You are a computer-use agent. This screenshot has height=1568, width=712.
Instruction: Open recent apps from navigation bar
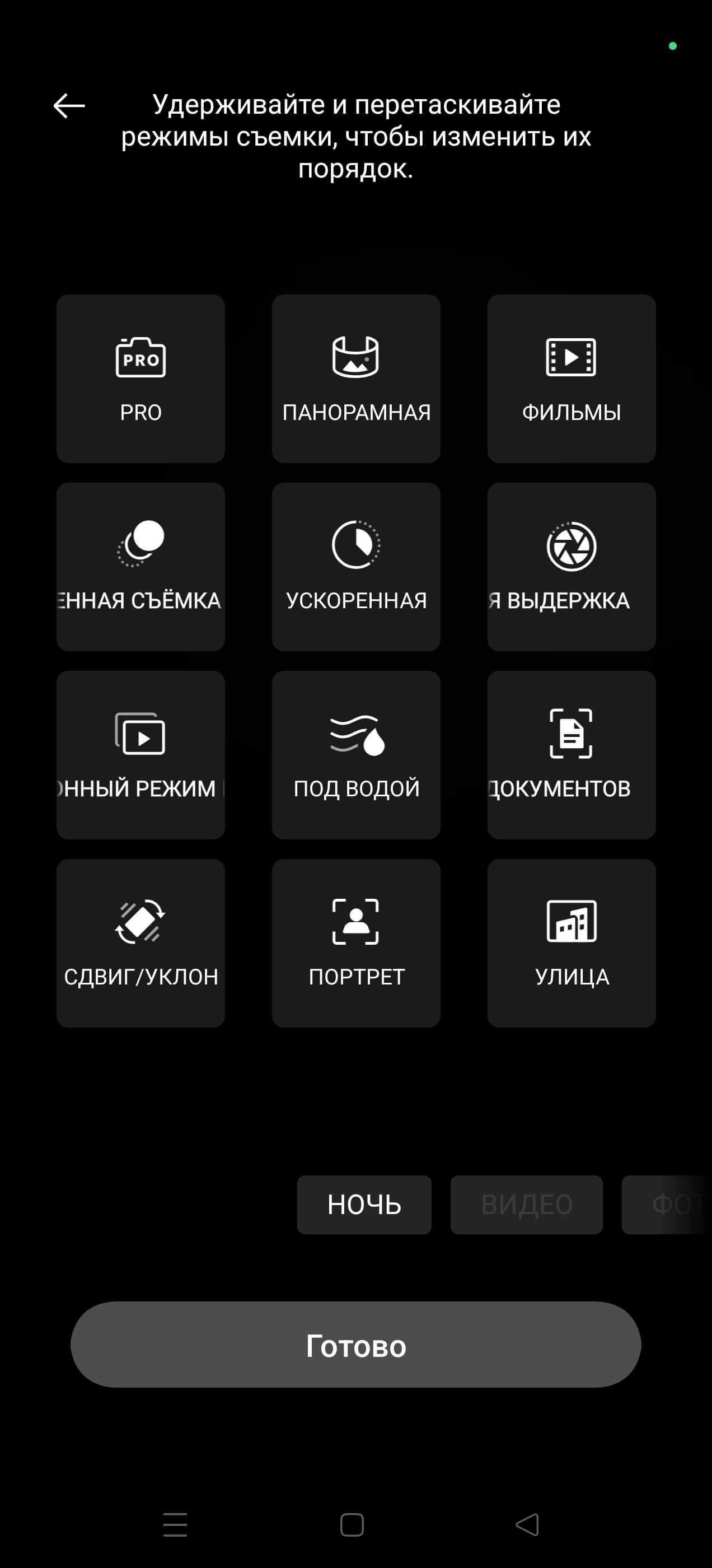point(175,1525)
